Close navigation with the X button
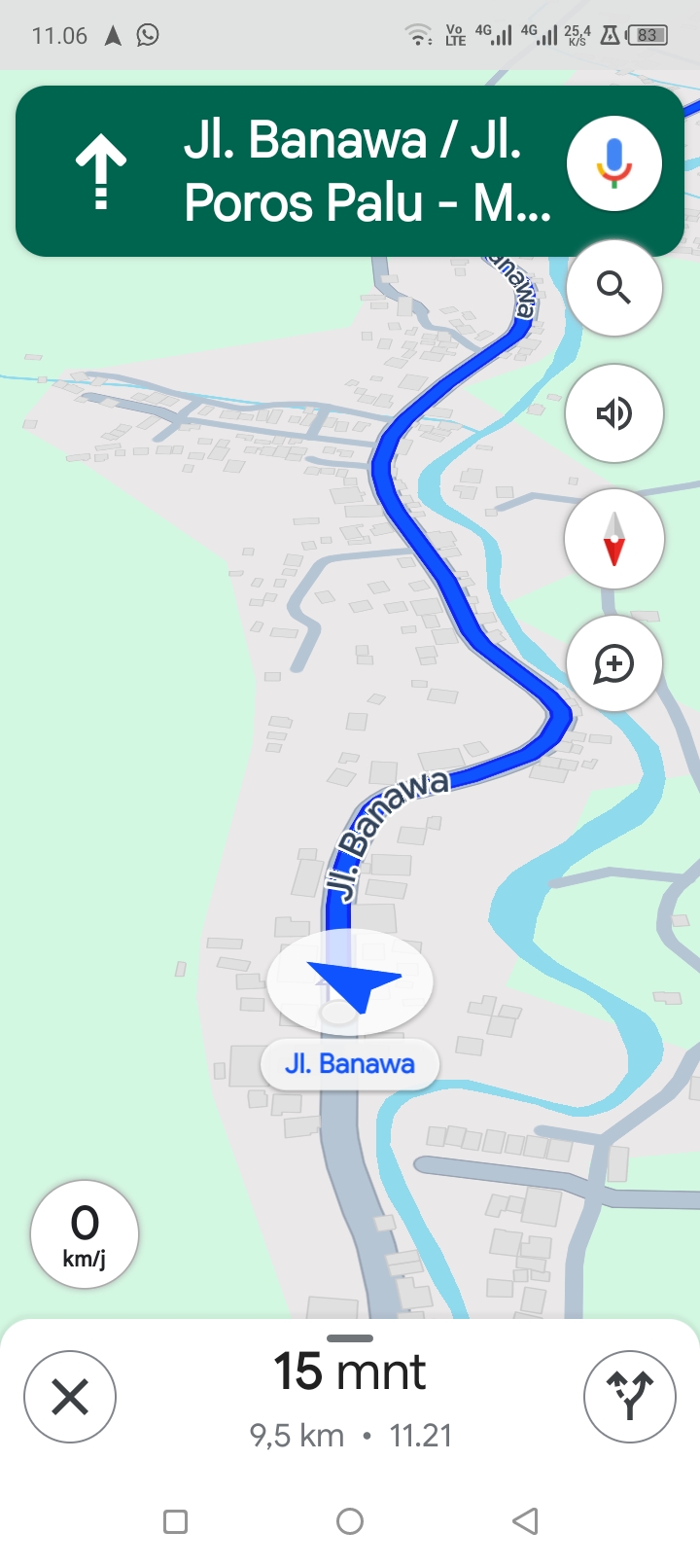 point(70,1397)
